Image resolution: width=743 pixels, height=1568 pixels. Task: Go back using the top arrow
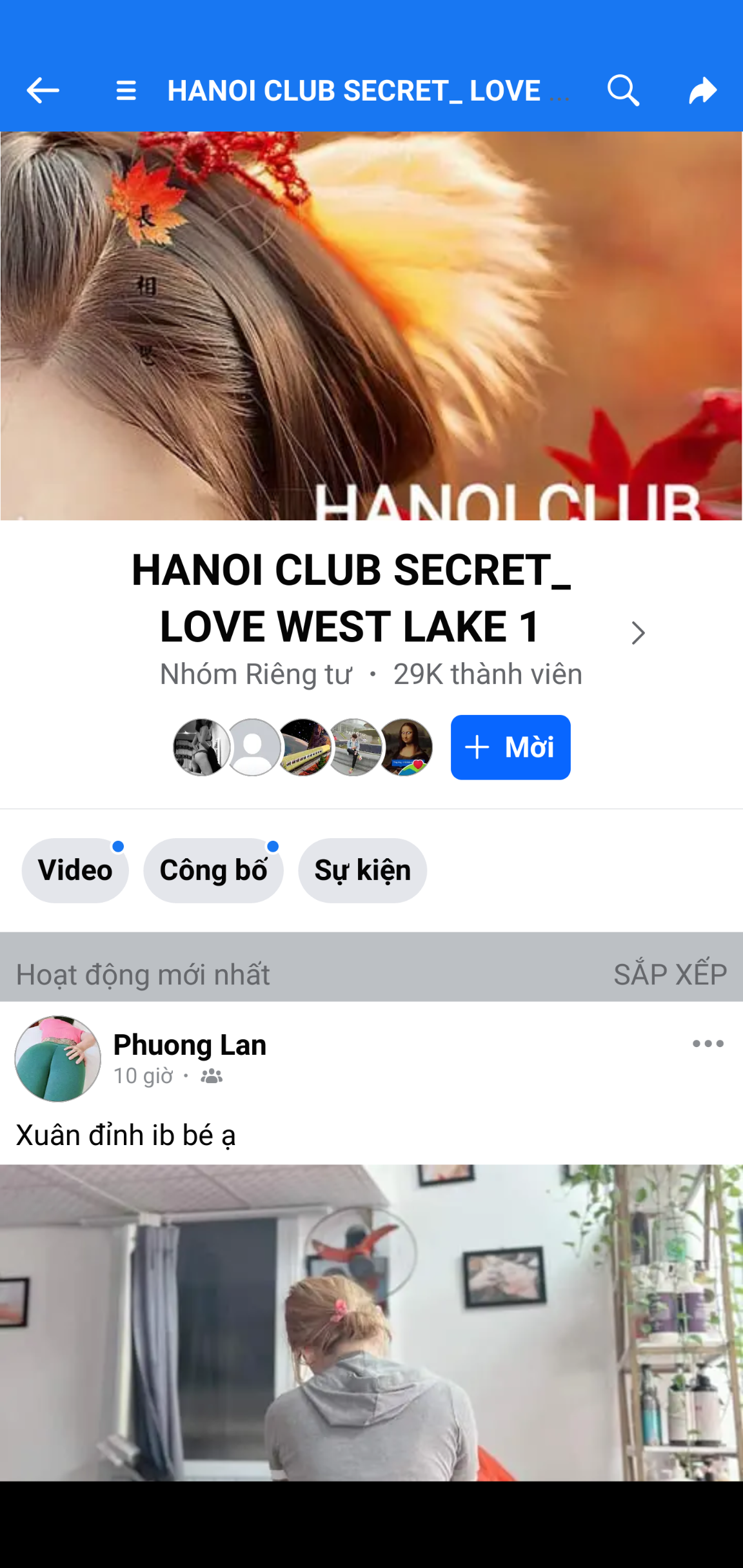click(x=43, y=90)
